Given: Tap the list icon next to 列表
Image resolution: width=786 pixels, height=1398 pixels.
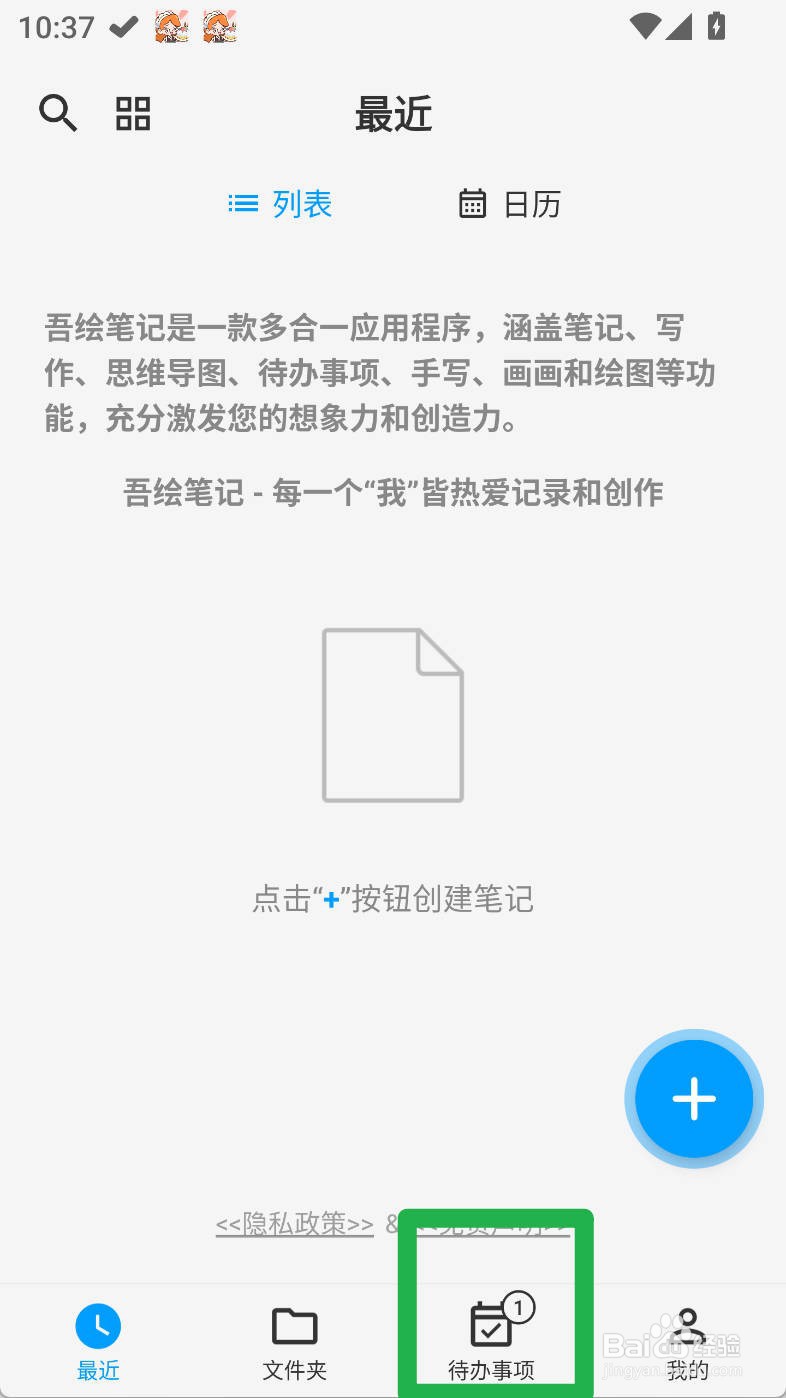Looking at the screenshot, I should 241,203.
